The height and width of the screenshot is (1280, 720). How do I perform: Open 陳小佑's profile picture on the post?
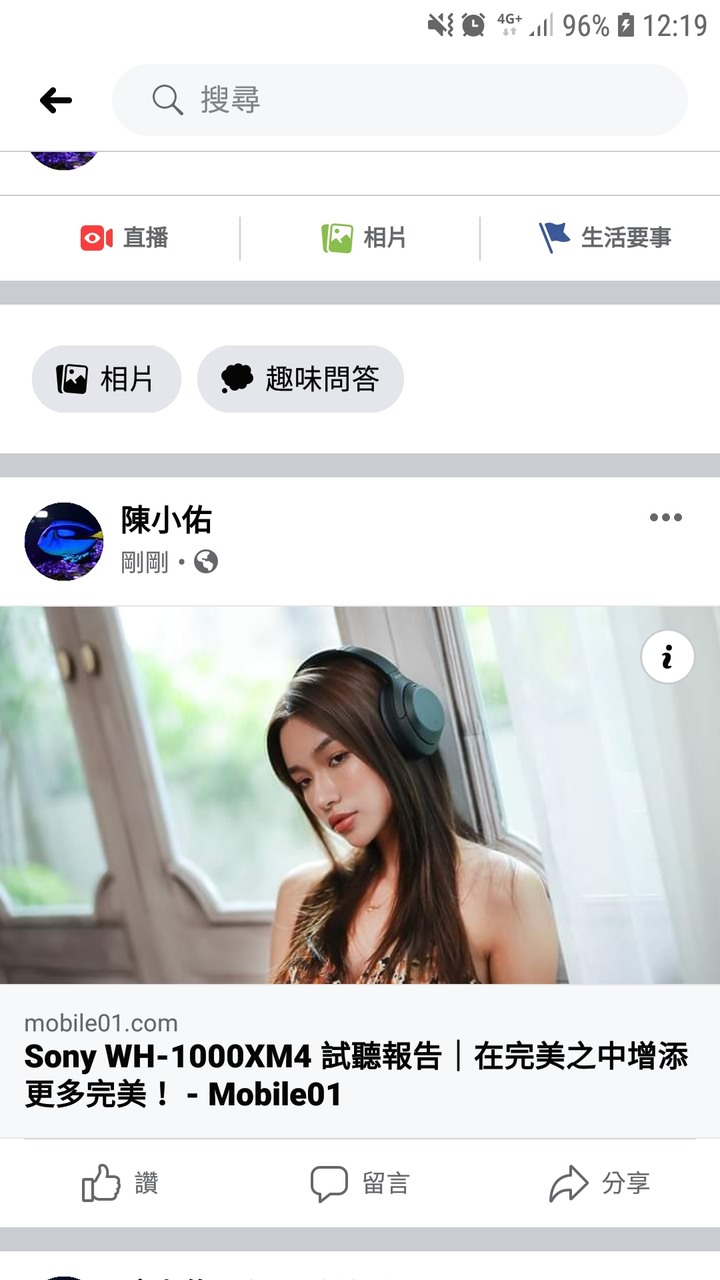(64, 541)
